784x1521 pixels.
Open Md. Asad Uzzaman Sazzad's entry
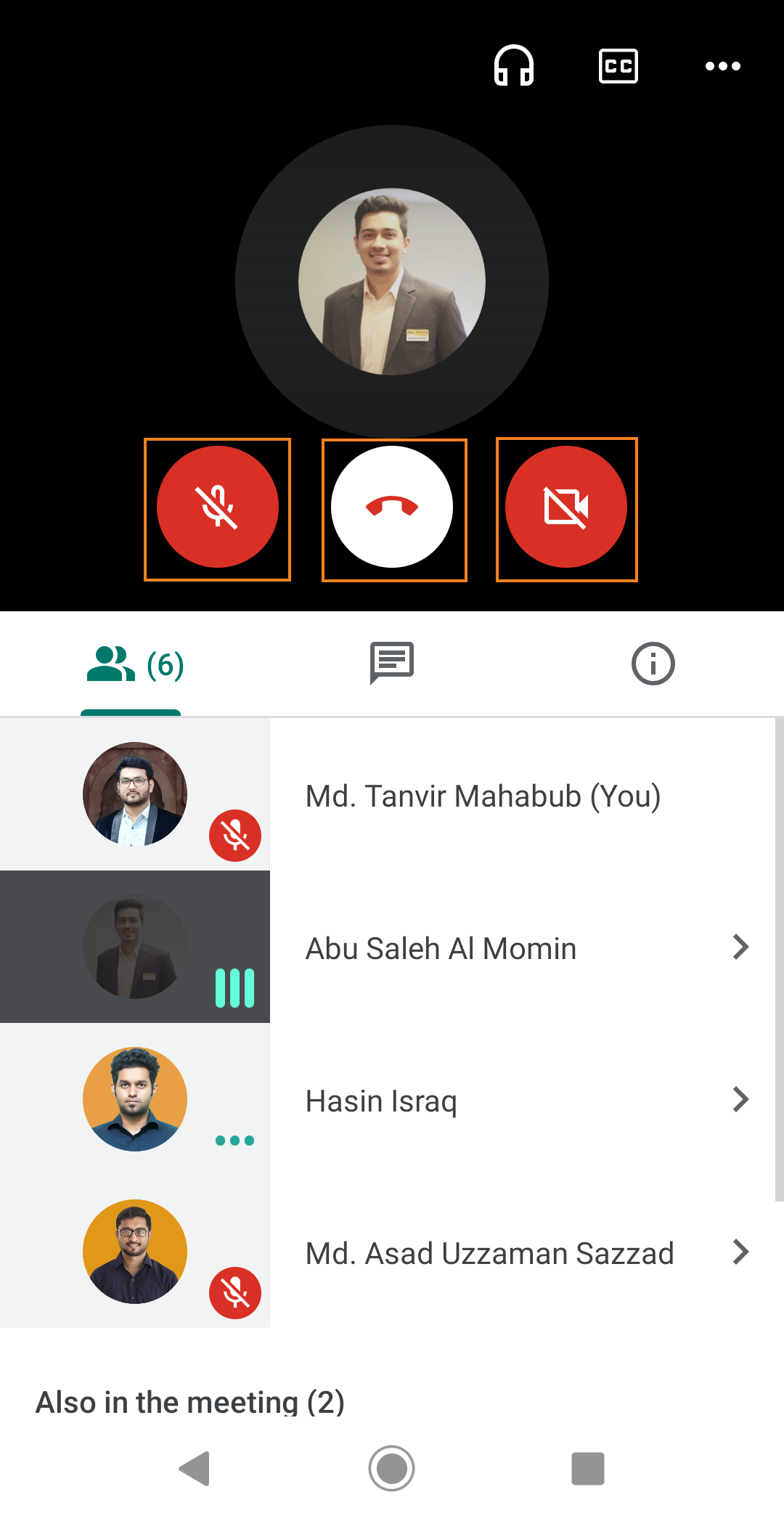coord(388,1252)
